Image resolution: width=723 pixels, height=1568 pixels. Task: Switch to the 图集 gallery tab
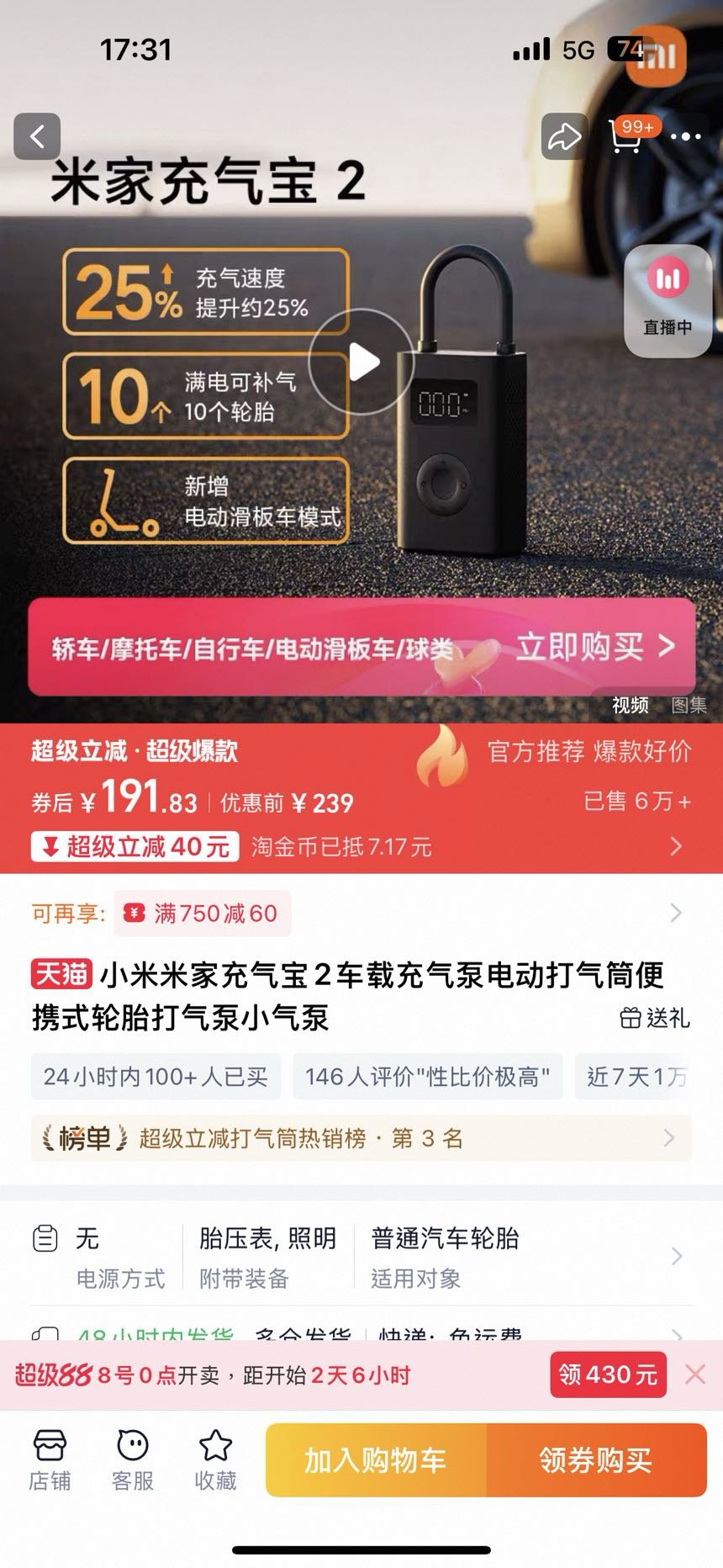point(689,705)
